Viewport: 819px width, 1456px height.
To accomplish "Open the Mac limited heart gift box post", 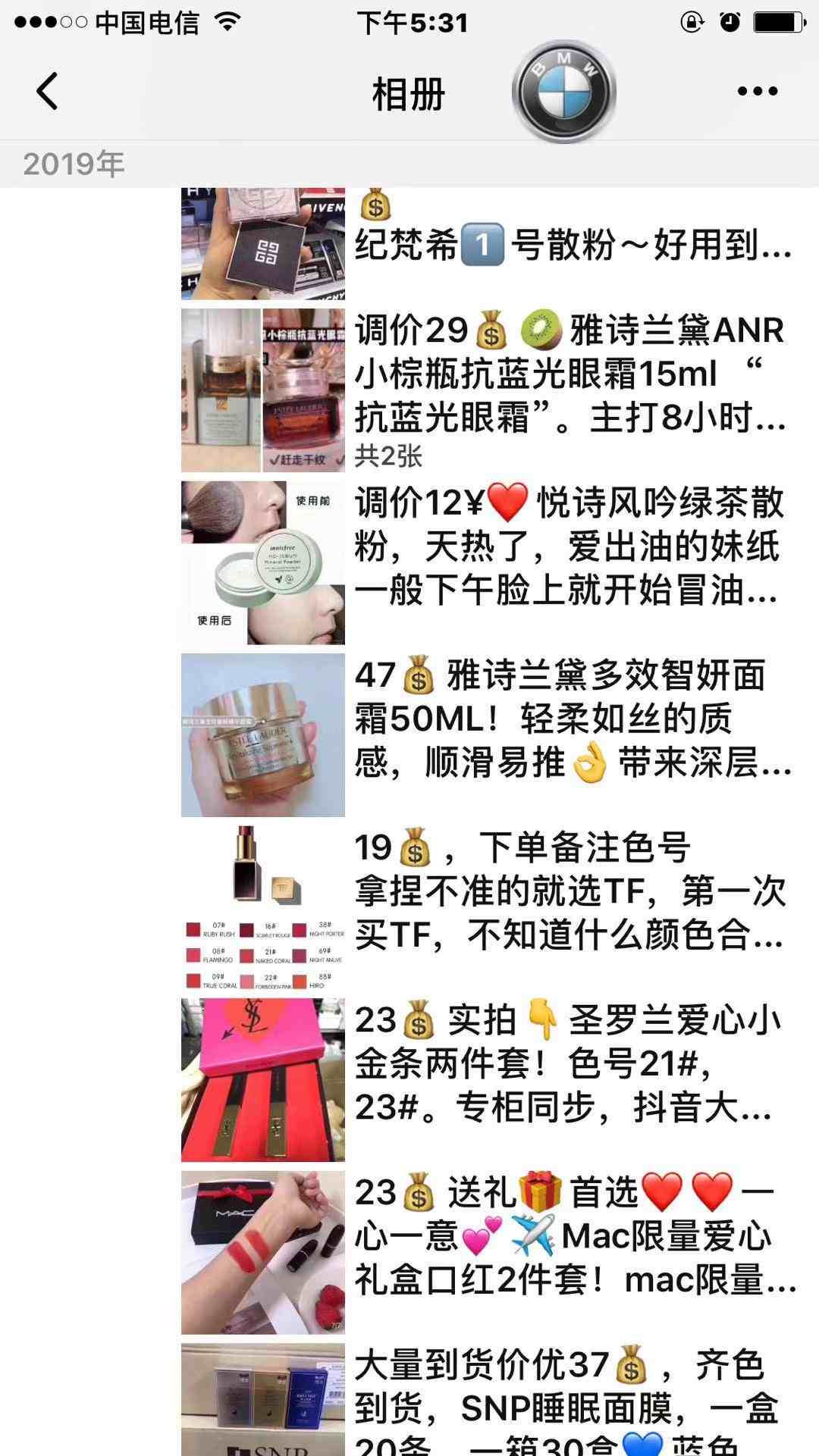I will [x=573, y=1238].
